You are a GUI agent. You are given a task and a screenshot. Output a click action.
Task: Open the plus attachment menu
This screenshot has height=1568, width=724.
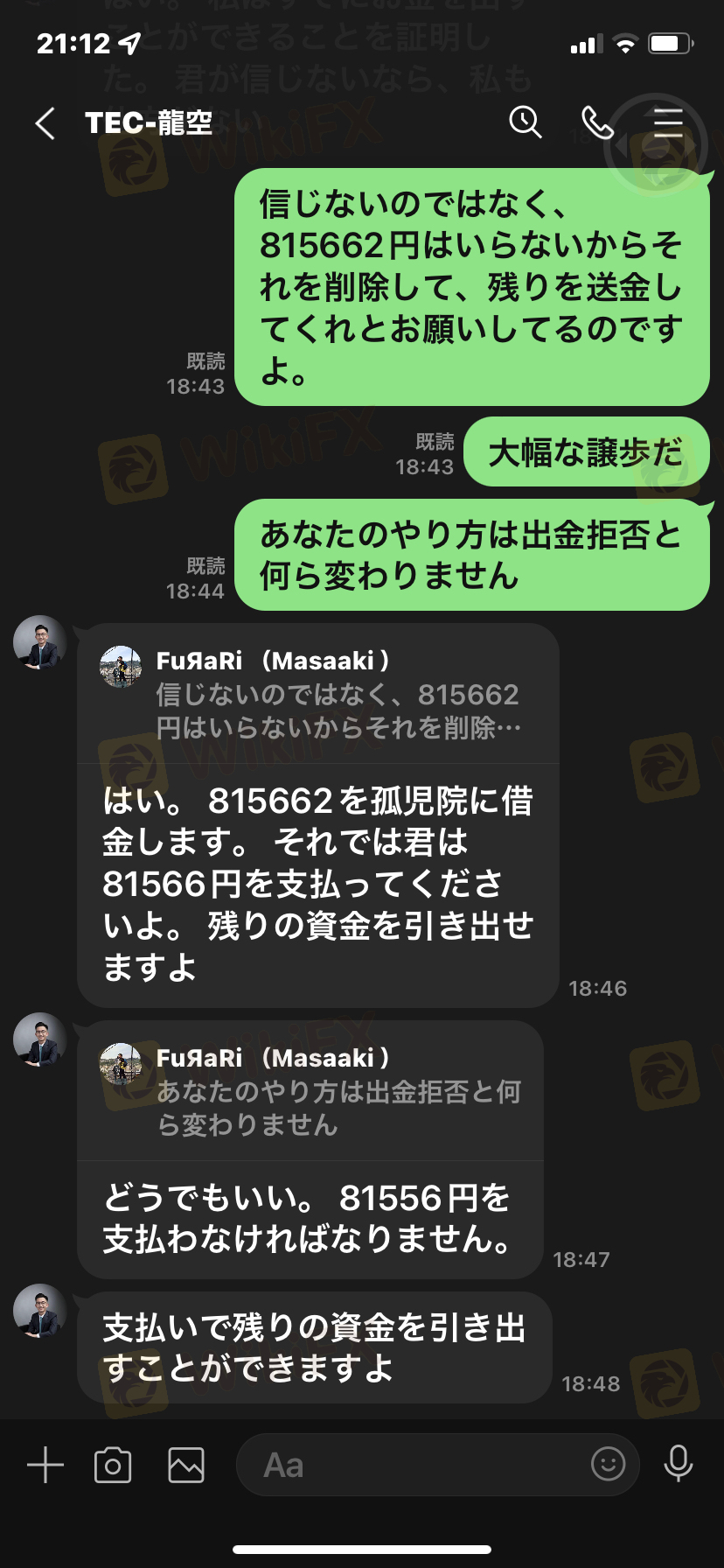[x=45, y=1465]
